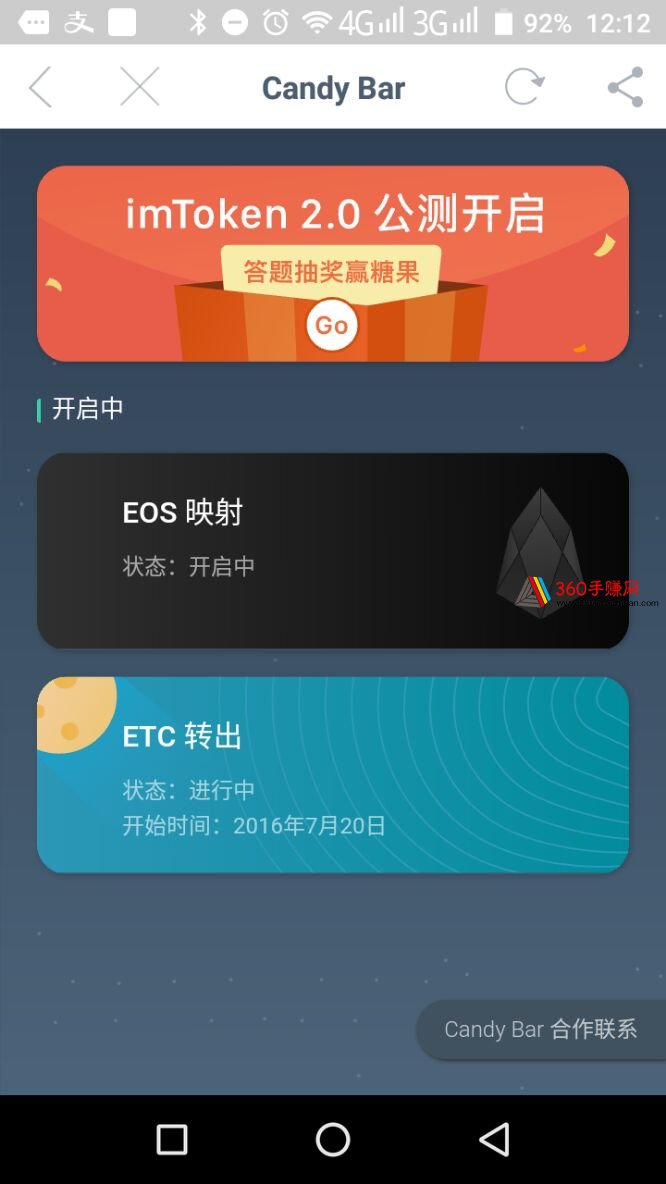The image size is (666, 1184).
Task: Open the recent apps overview
Action: (172, 1139)
